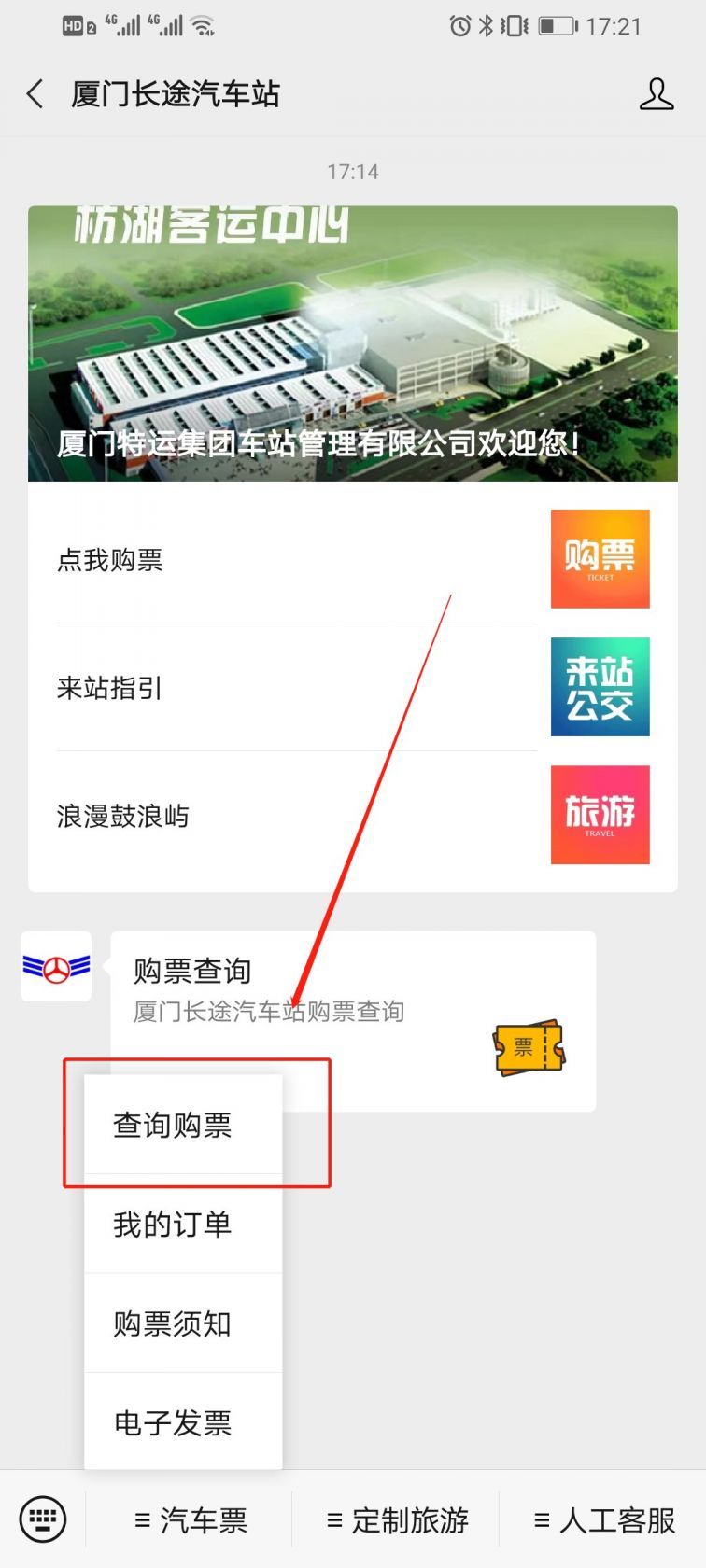
Task: Choose 电子发票 from the popup menu
Action: [183, 1421]
